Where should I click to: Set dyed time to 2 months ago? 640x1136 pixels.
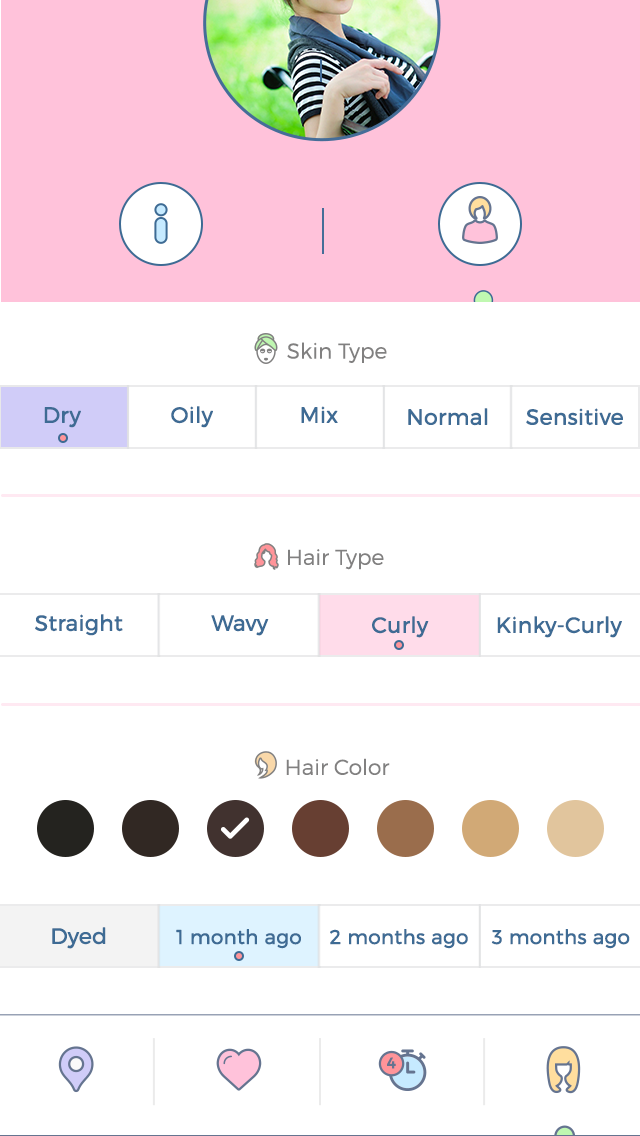click(399, 937)
